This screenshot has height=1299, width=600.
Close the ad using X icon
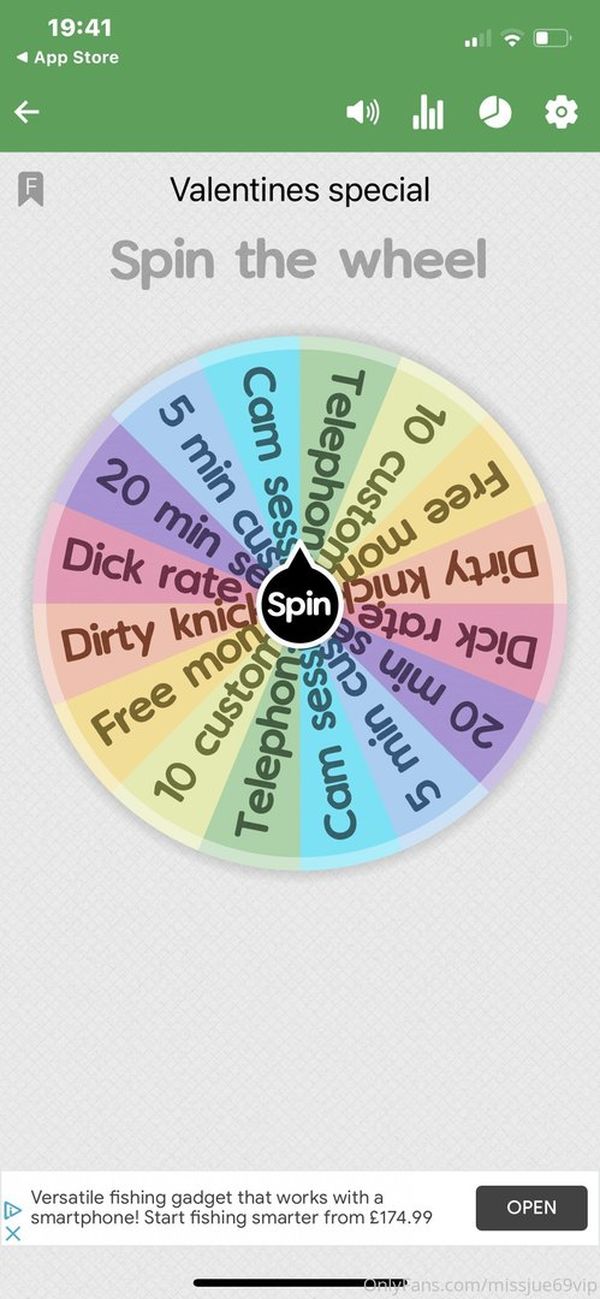click(13, 1233)
